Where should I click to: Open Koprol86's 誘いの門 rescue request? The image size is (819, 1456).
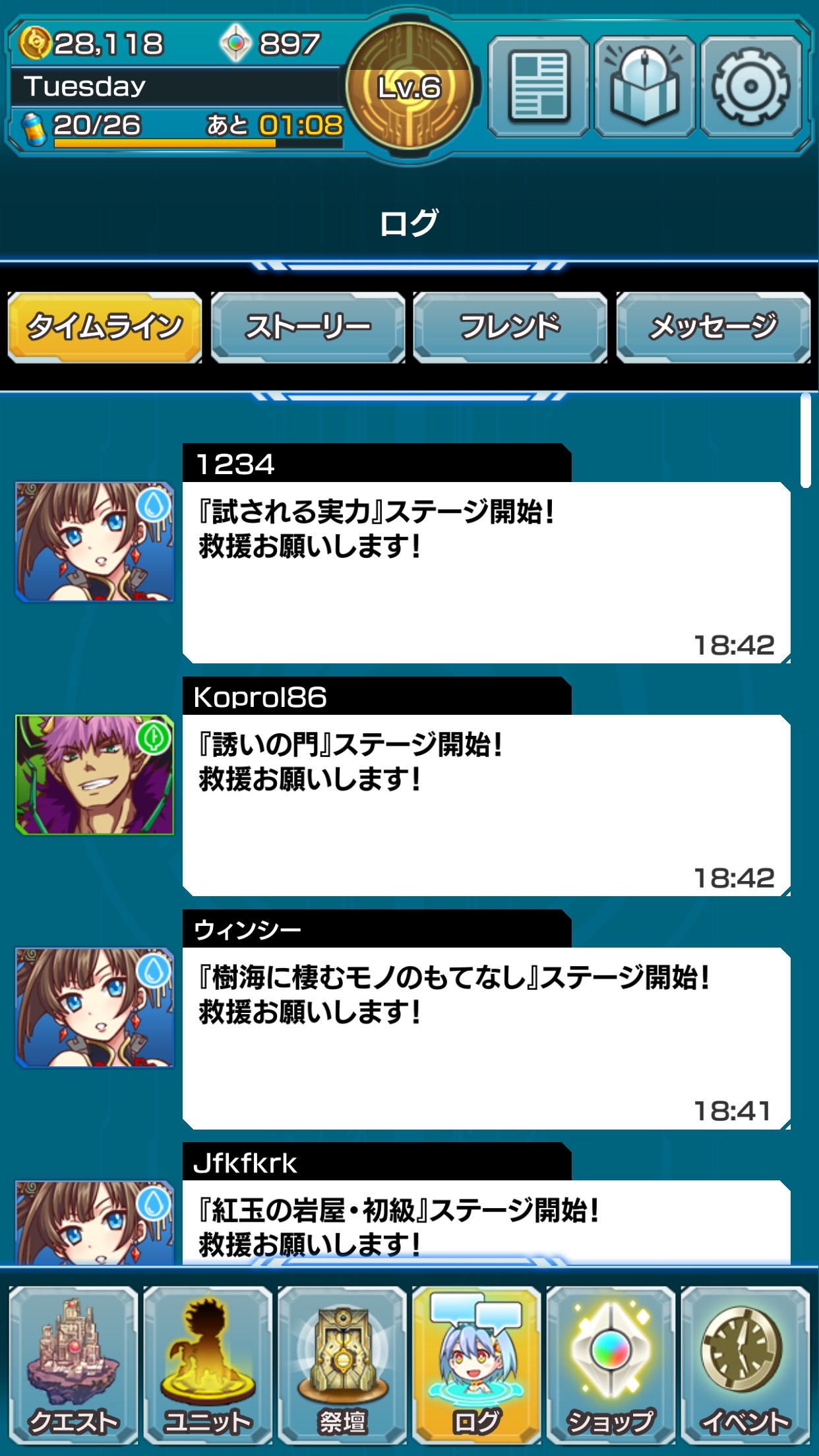pos(486,804)
